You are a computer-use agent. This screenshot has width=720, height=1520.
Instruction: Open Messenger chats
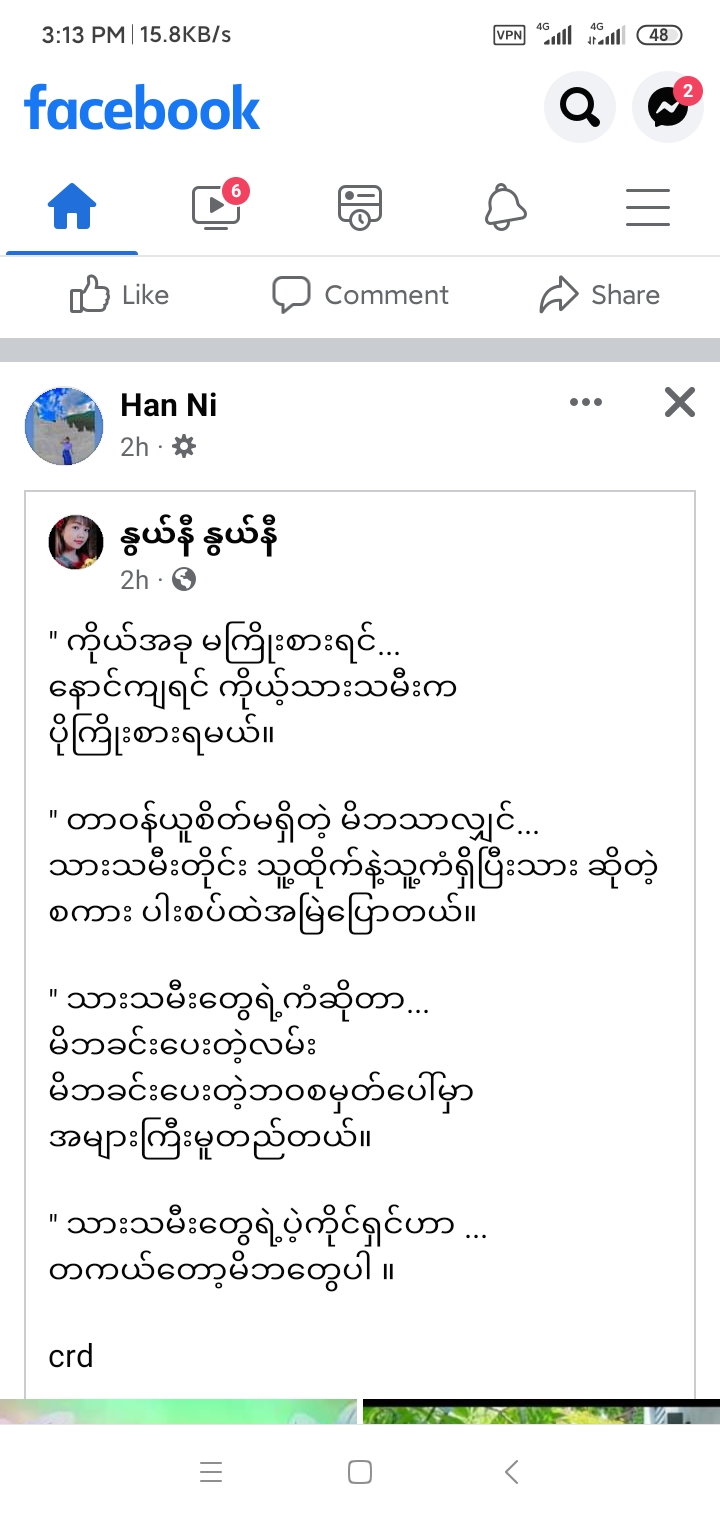point(667,107)
